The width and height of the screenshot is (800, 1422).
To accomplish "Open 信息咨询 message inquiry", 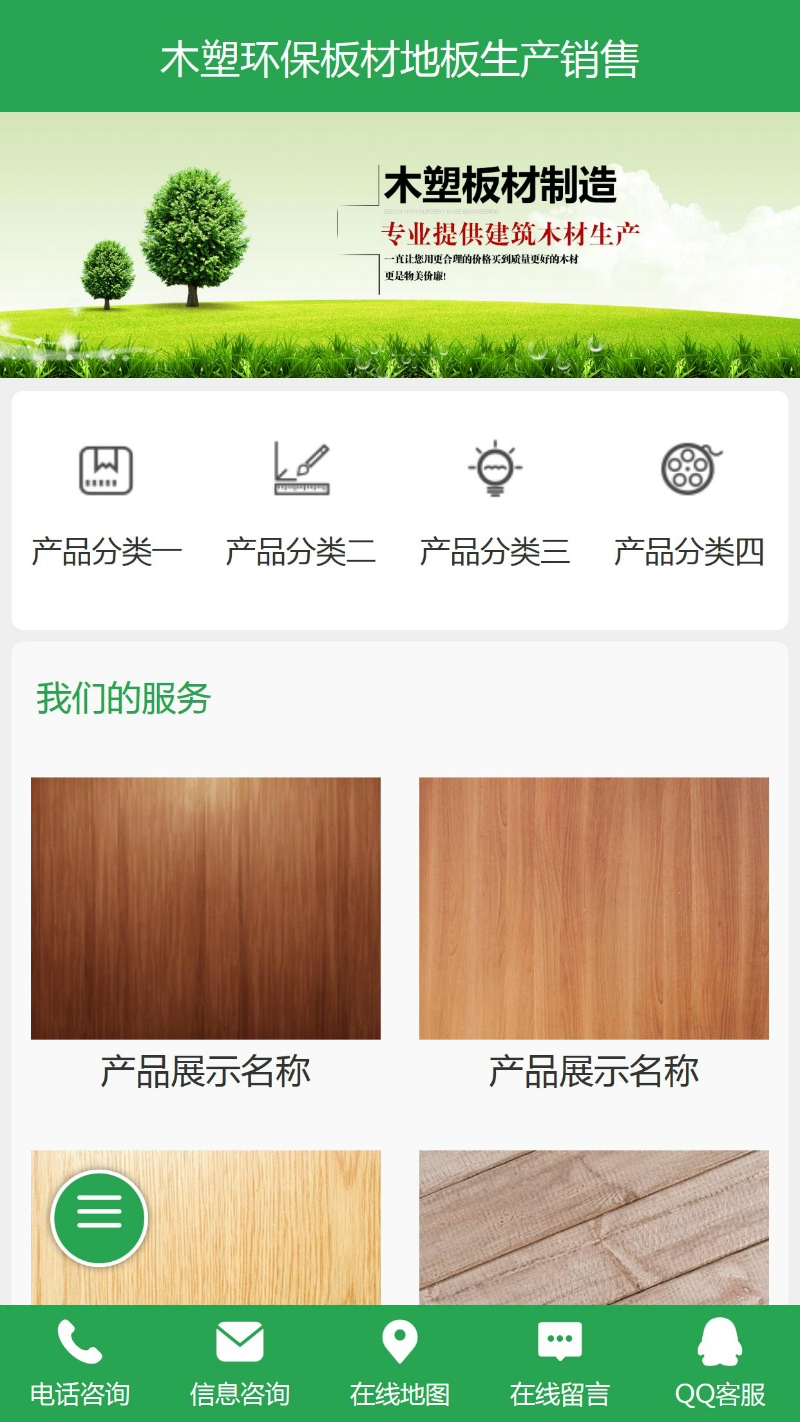I will coord(240,1363).
